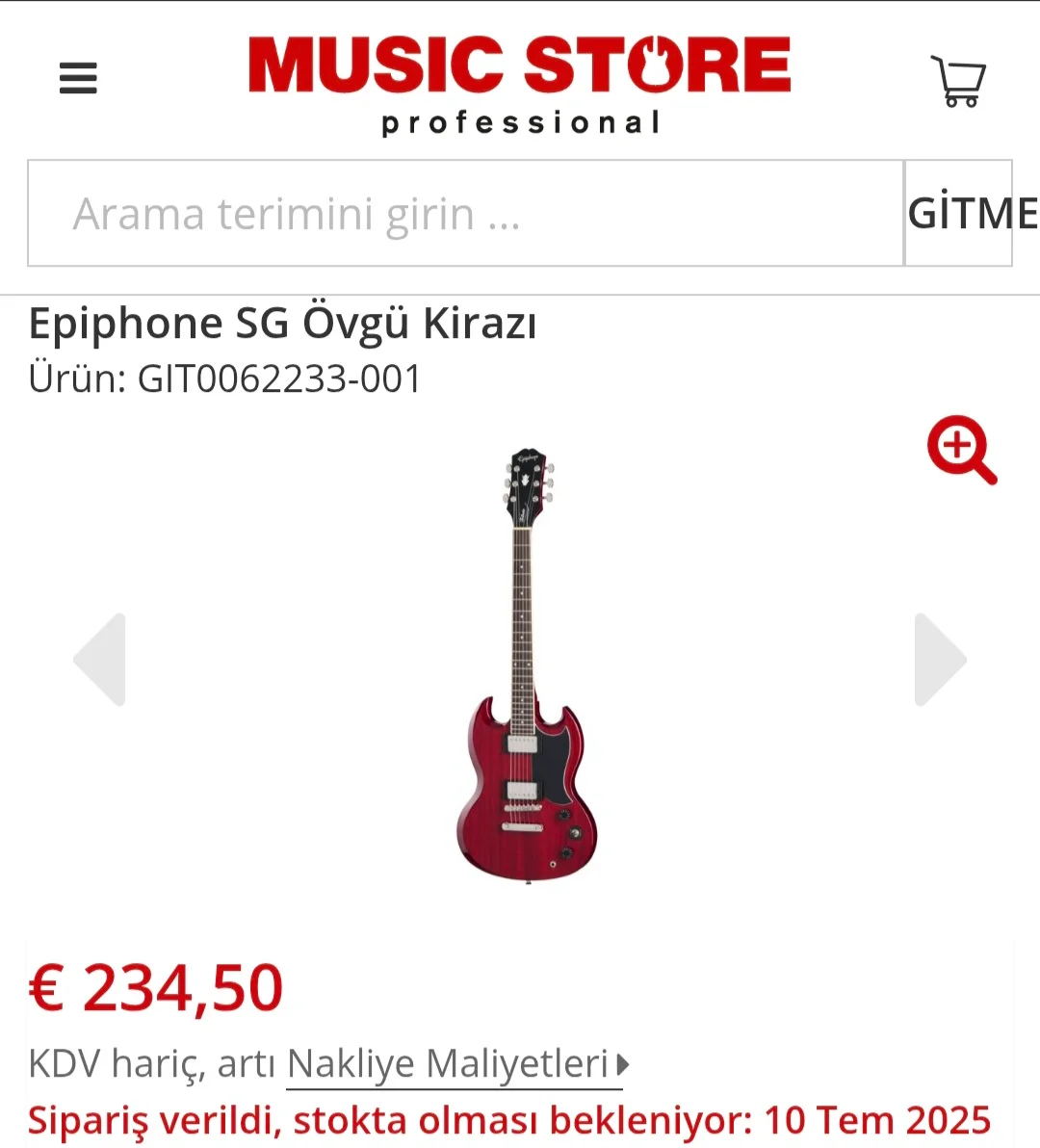Focus the 'Arama terimini girin' search field

(465, 213)
